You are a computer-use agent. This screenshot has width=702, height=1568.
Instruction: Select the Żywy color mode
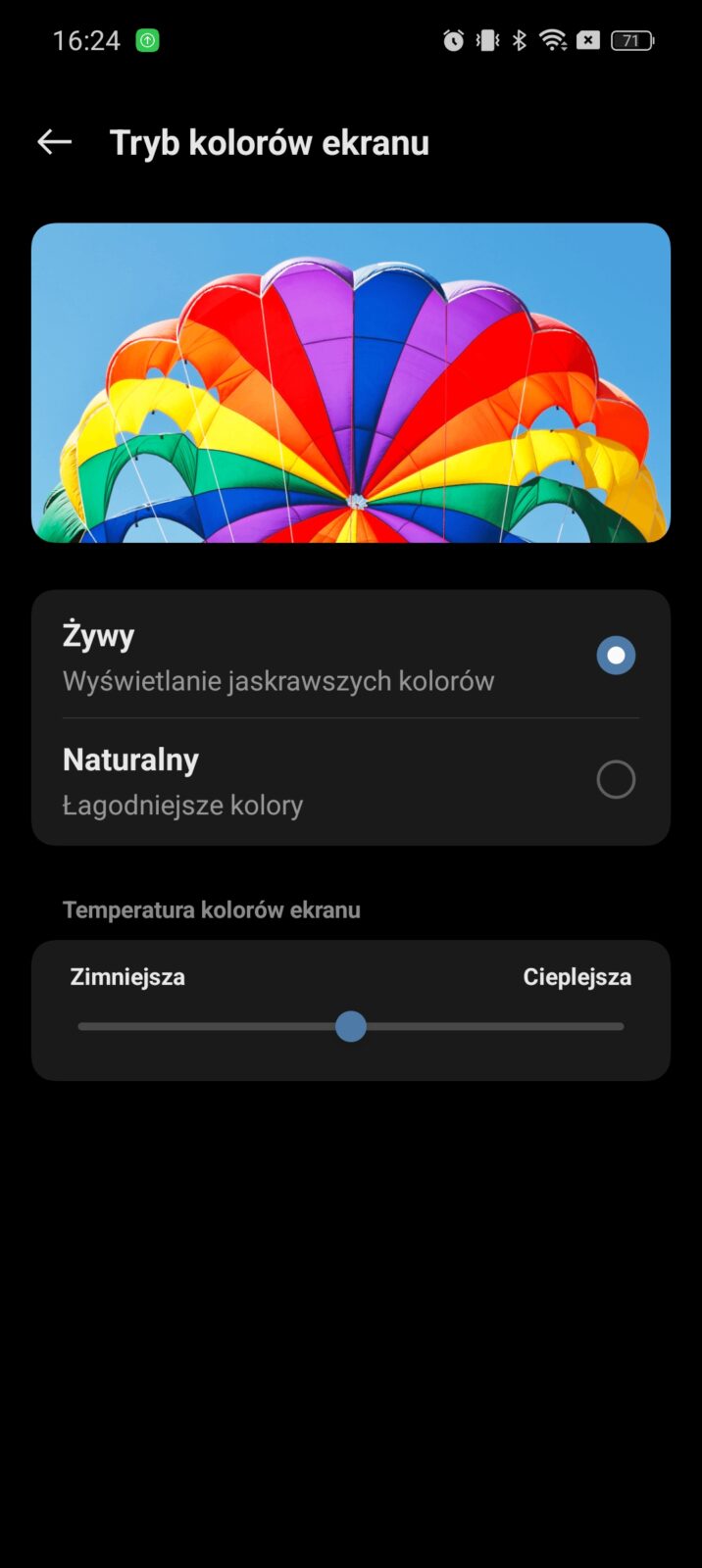[x=615, y=656]
